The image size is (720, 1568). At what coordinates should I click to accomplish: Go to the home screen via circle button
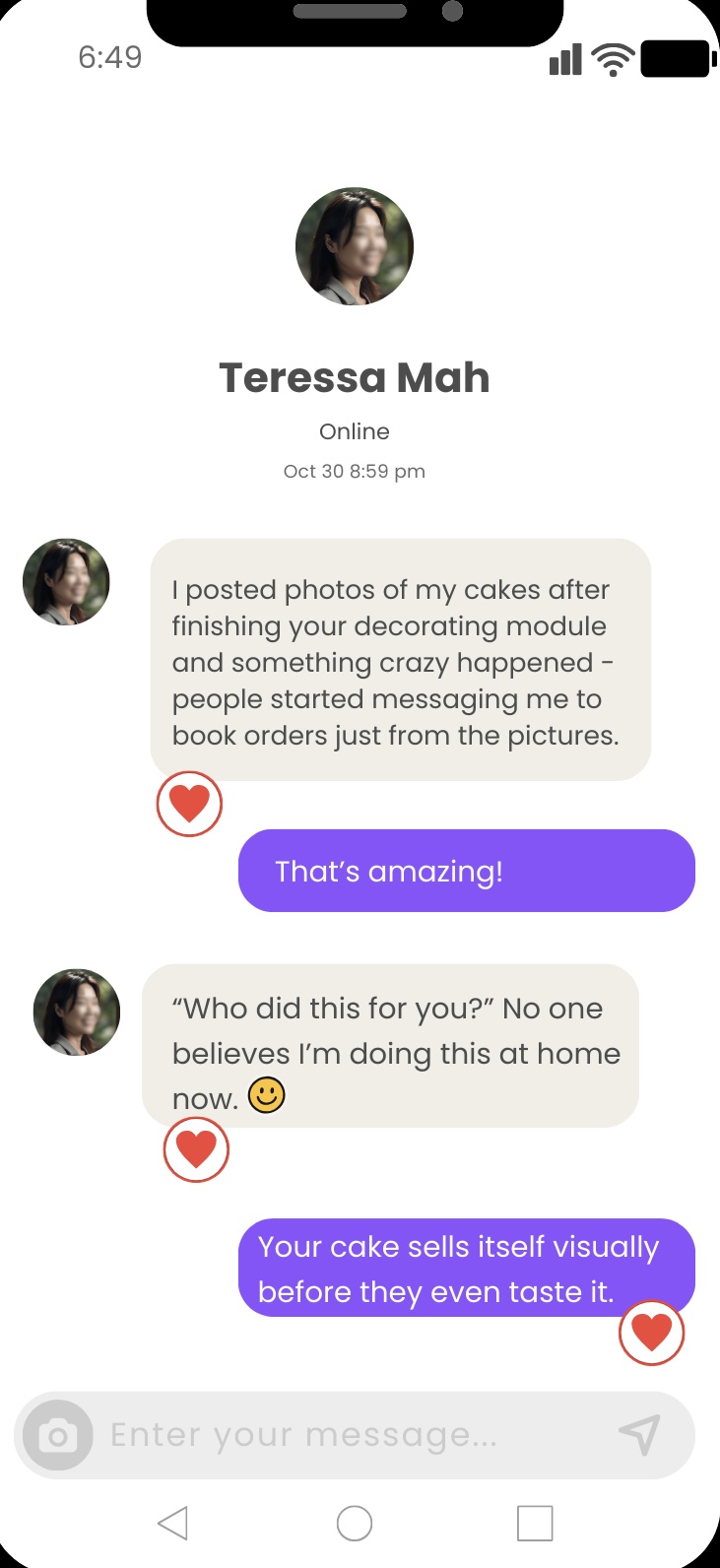pos(355,1523)
